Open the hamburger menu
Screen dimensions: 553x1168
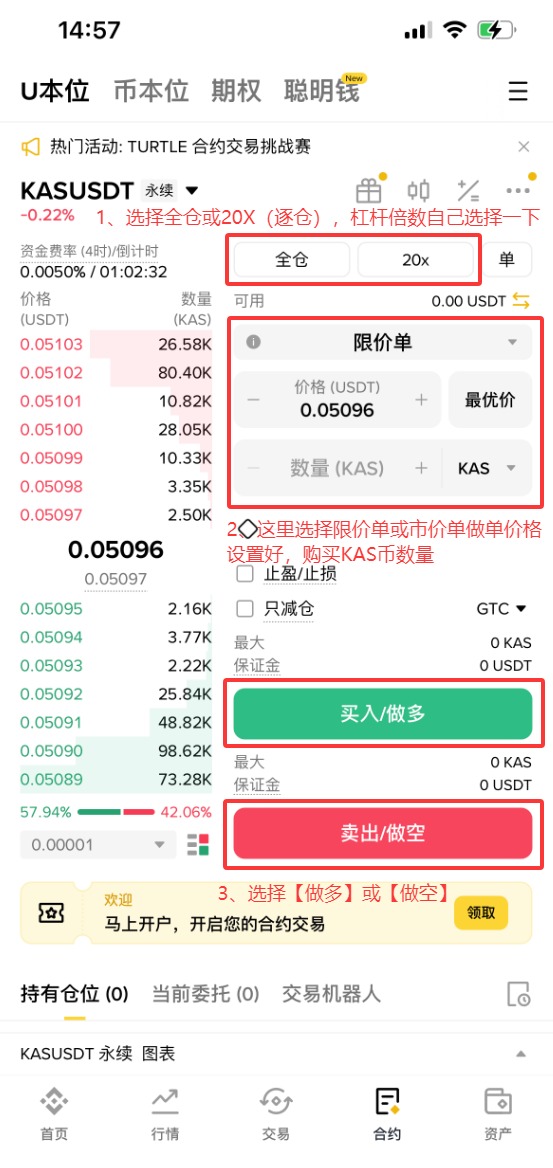518,92
